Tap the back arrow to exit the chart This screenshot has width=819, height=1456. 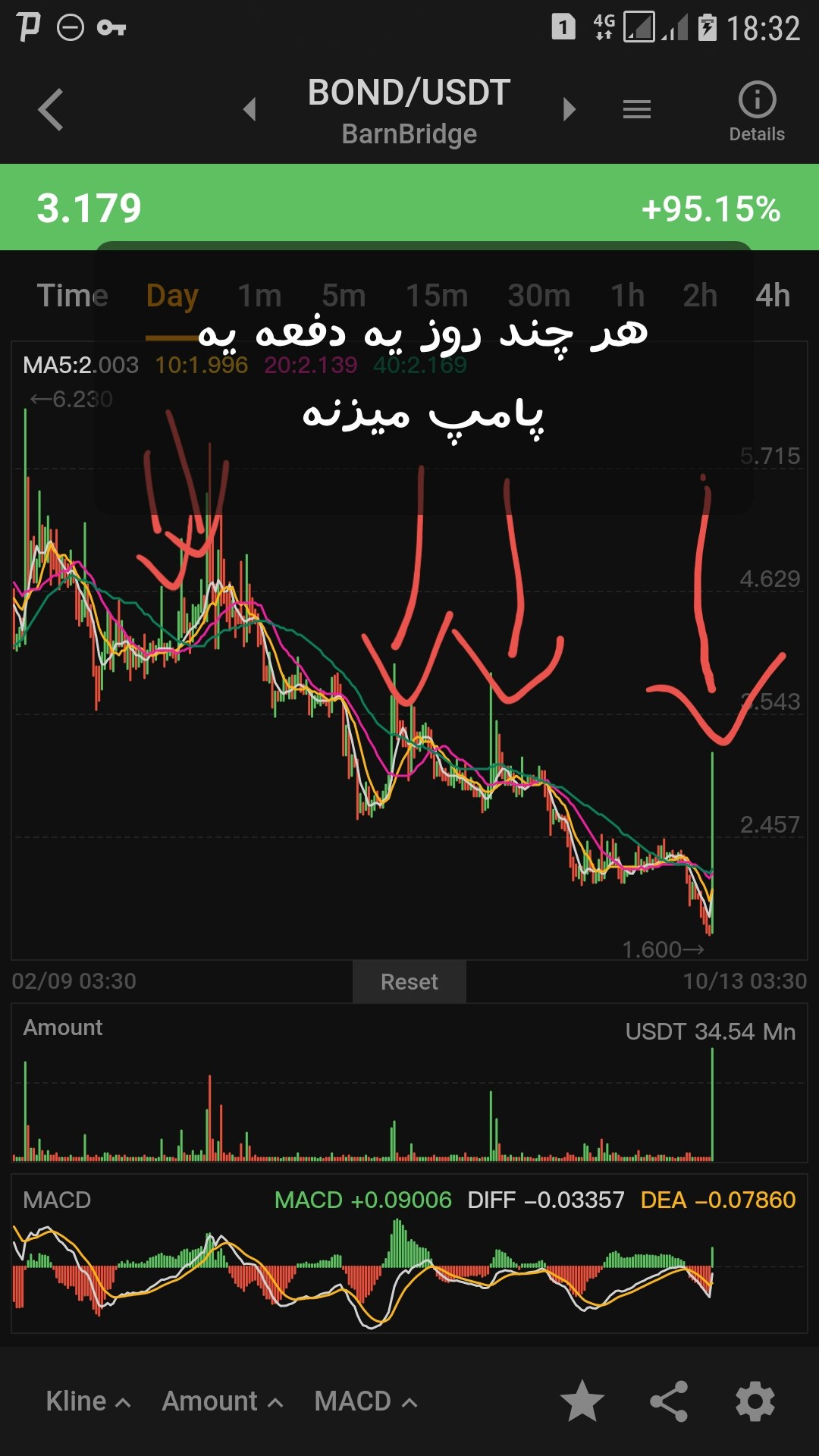50,109
